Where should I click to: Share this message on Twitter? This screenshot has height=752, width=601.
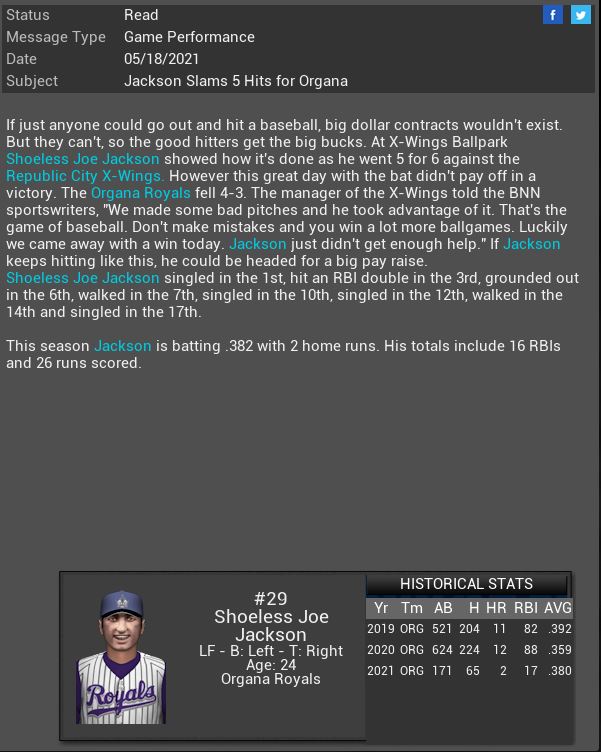pos(580,15)
